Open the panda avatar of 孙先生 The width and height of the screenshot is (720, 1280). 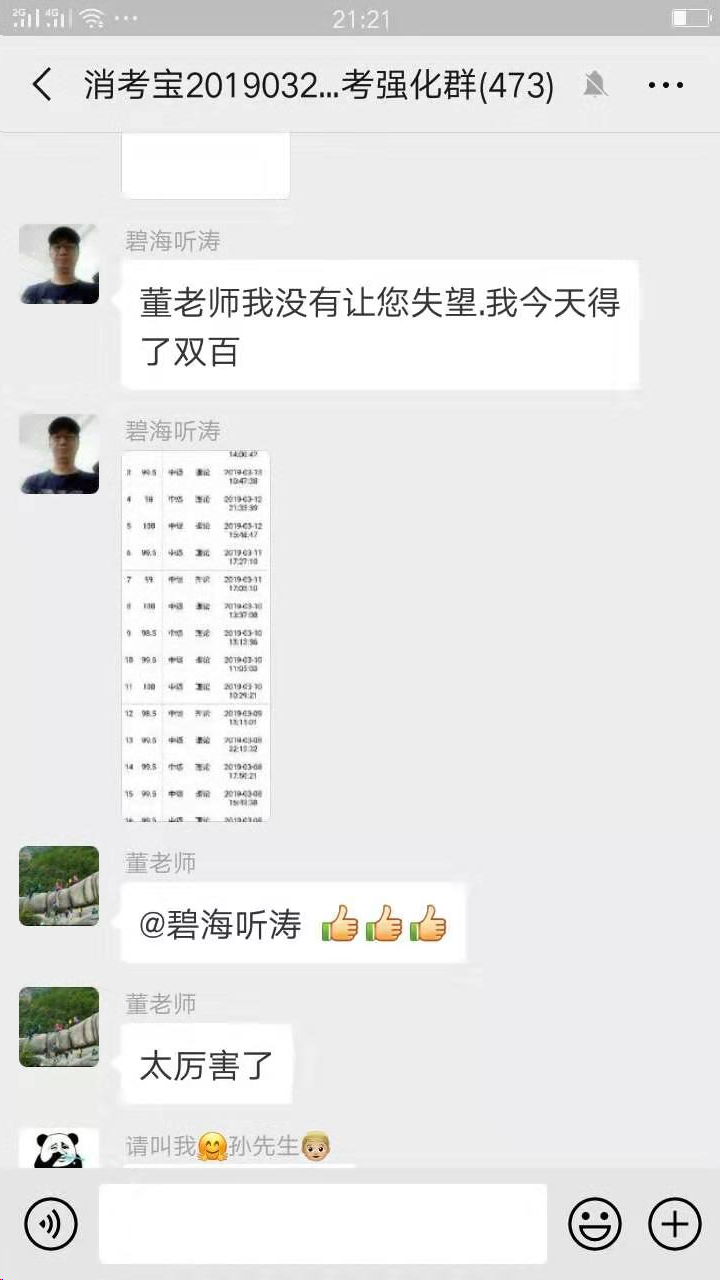tap(59, 1149)
